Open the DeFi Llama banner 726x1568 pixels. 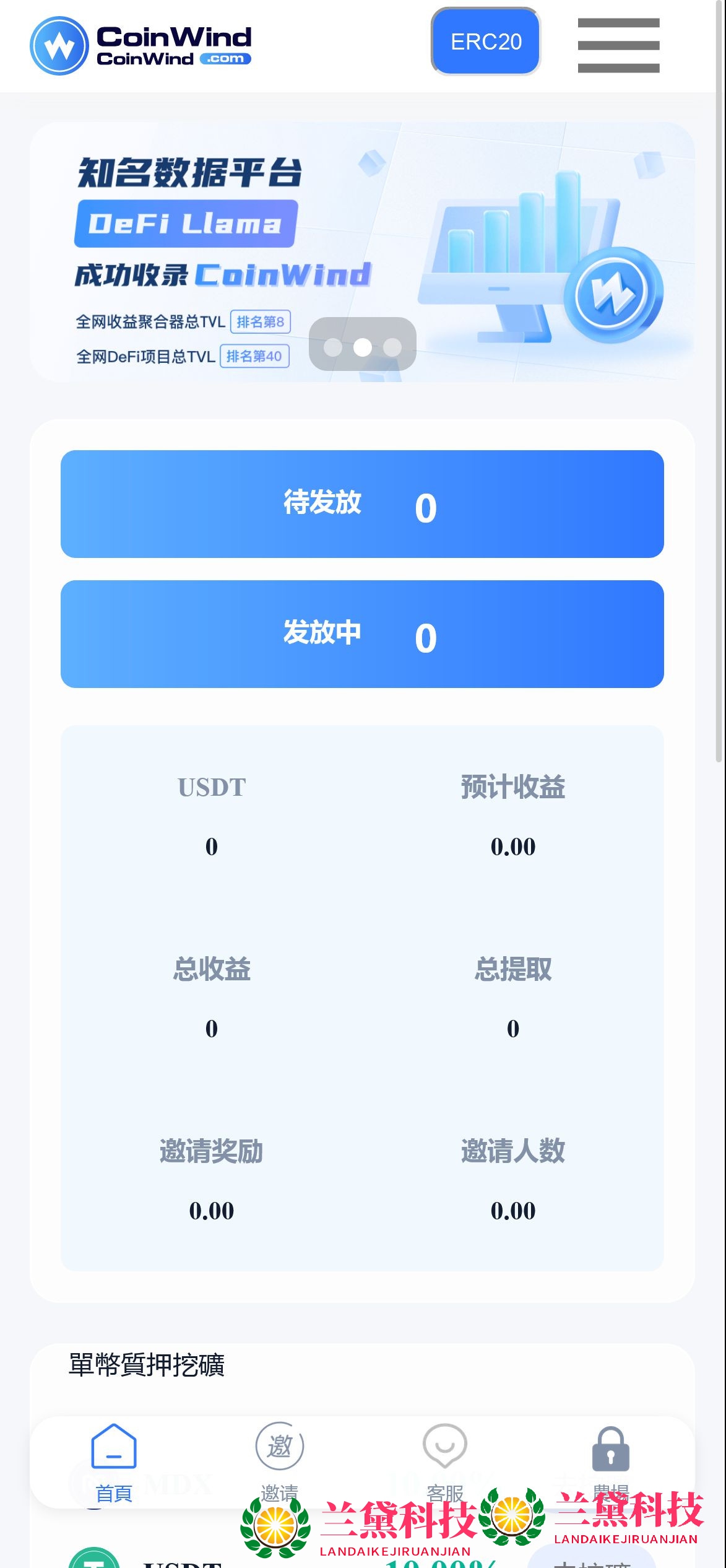(x=362, y=251)
